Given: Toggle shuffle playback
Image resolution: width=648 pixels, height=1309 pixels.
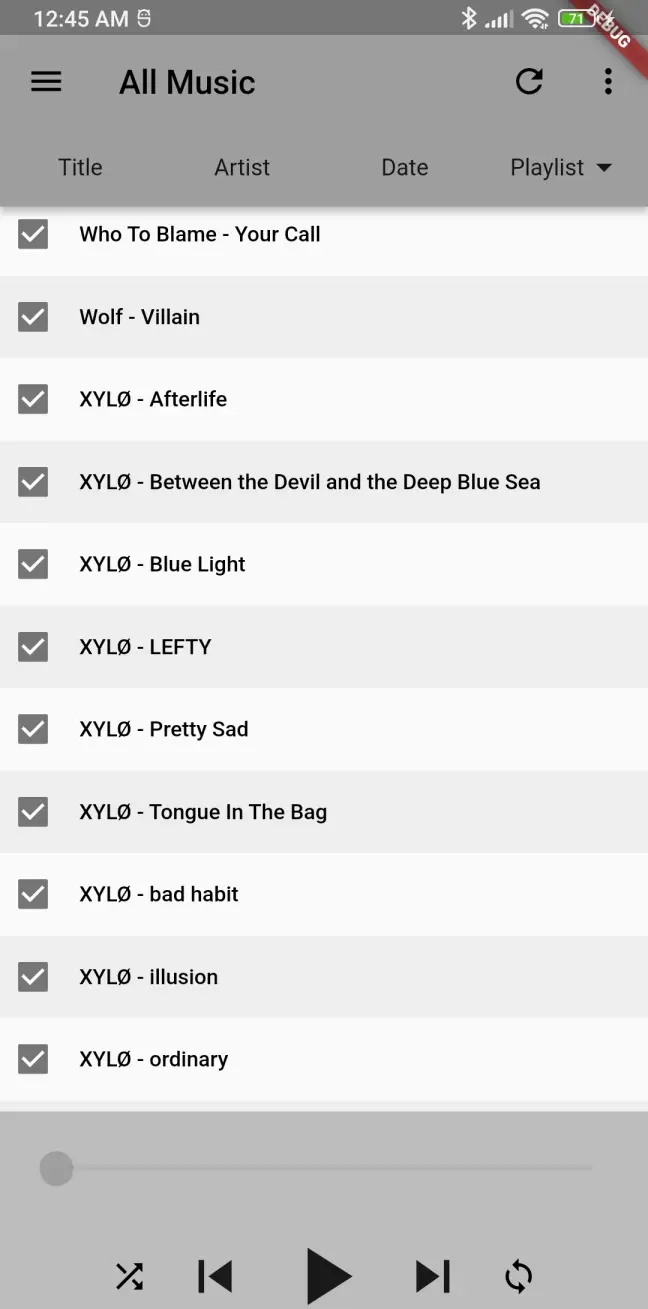Looking at the screenshot, I should point(129,1276).
